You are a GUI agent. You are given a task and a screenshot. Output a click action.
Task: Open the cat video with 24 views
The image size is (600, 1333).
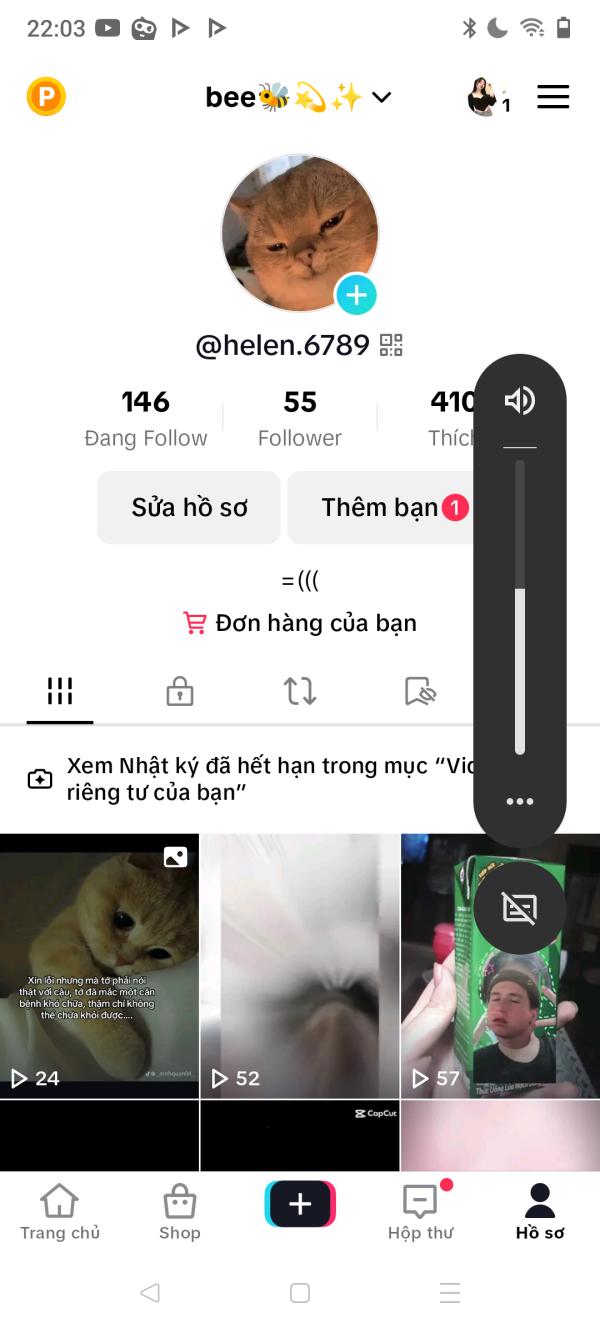point(99,966)
